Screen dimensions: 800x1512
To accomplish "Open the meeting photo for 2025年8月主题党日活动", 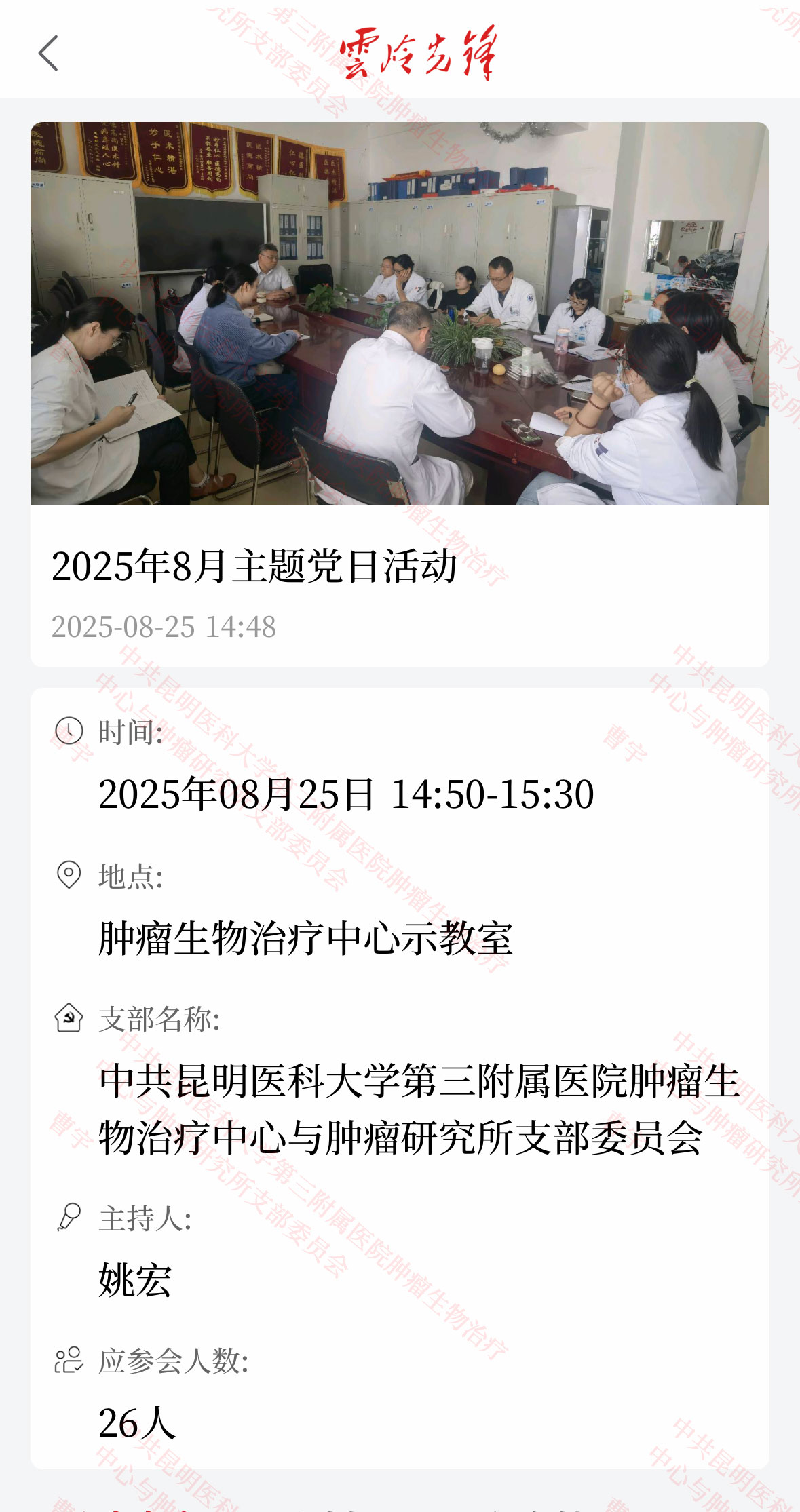I will [400, 313].
